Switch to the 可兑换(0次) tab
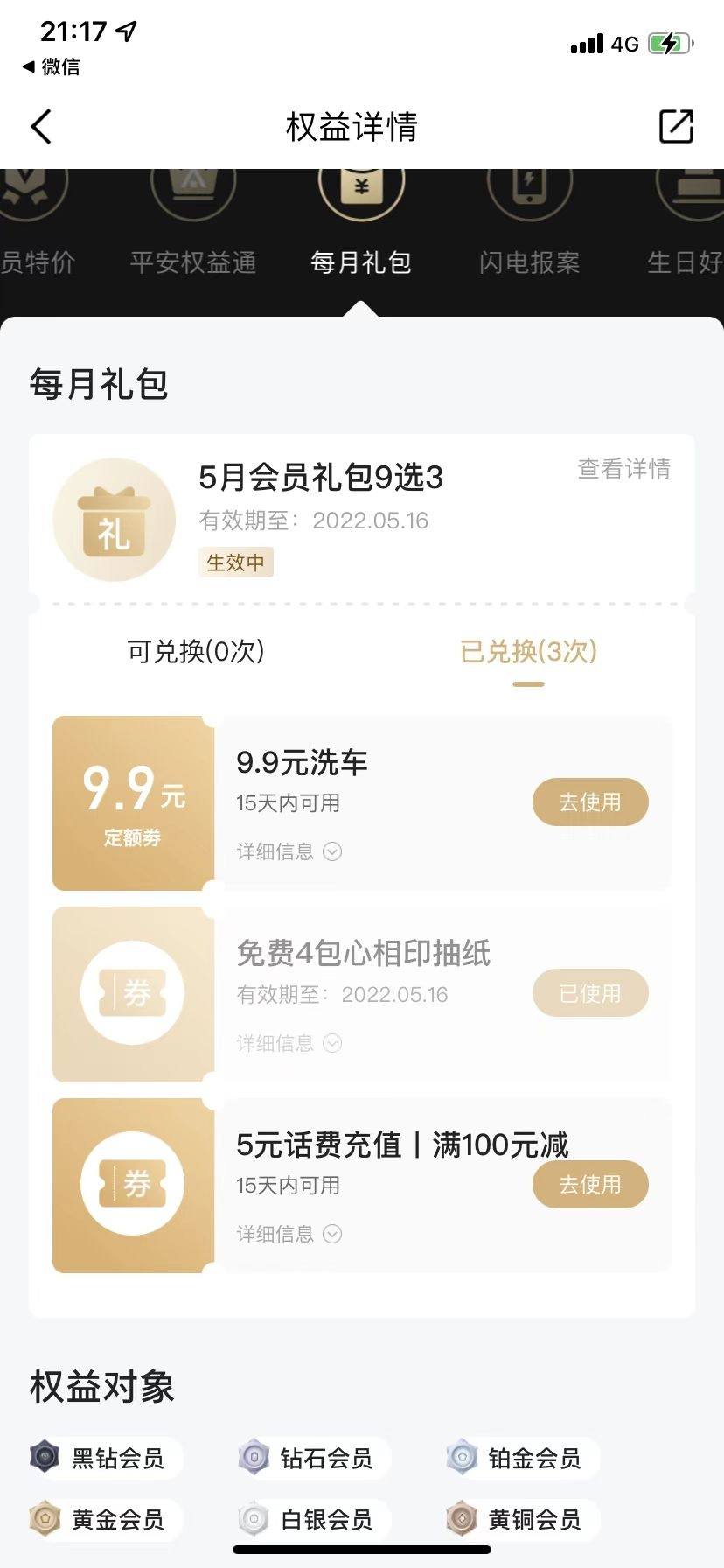The image size is (724, 1568). click(196, 651)
